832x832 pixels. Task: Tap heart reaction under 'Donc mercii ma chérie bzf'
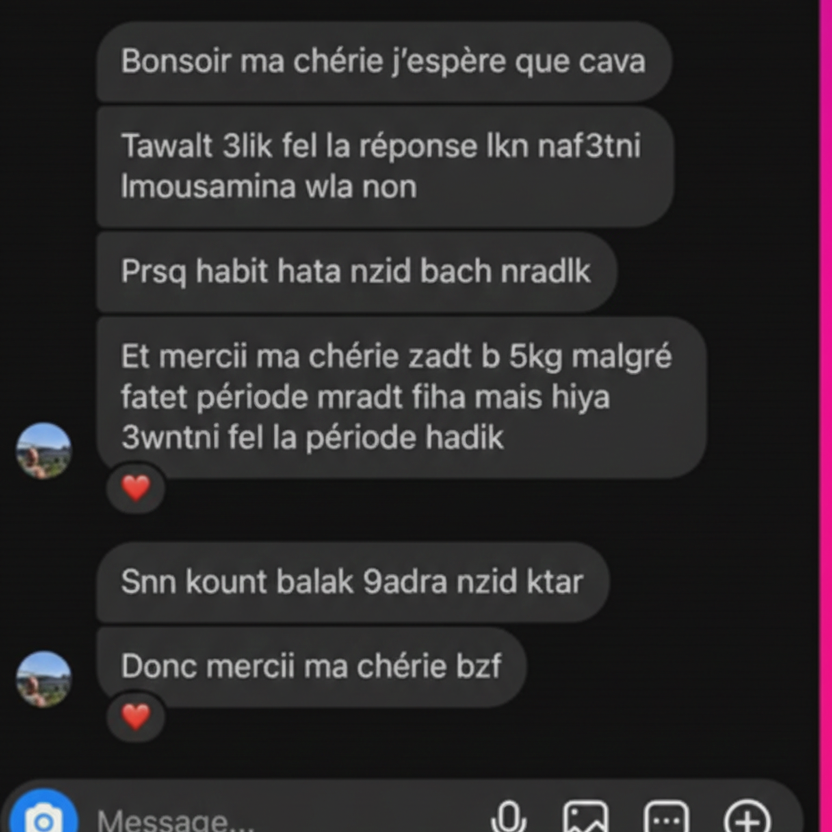(136, 716)
